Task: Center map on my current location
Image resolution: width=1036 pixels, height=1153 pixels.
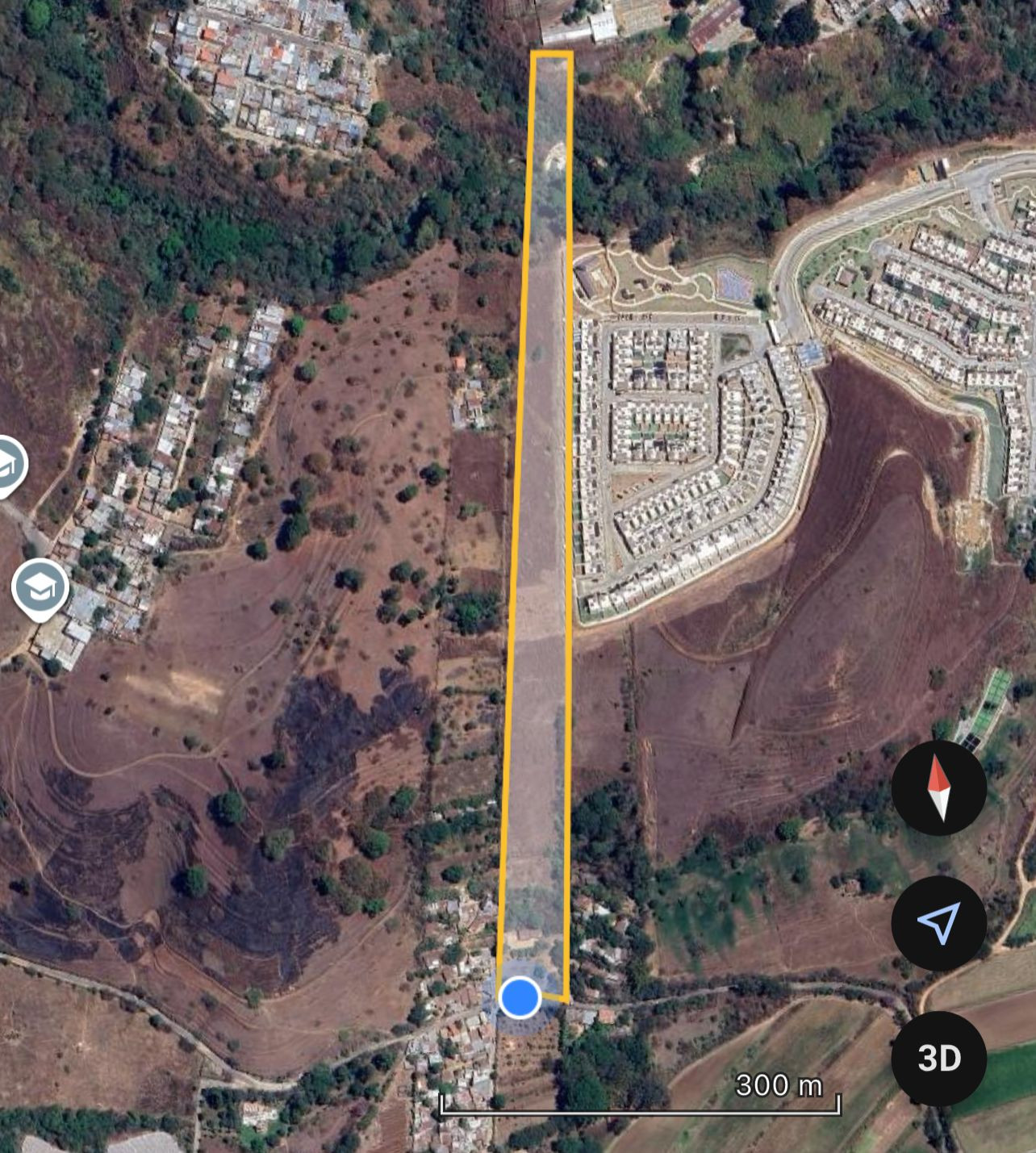Action: [x=938, y=923]
